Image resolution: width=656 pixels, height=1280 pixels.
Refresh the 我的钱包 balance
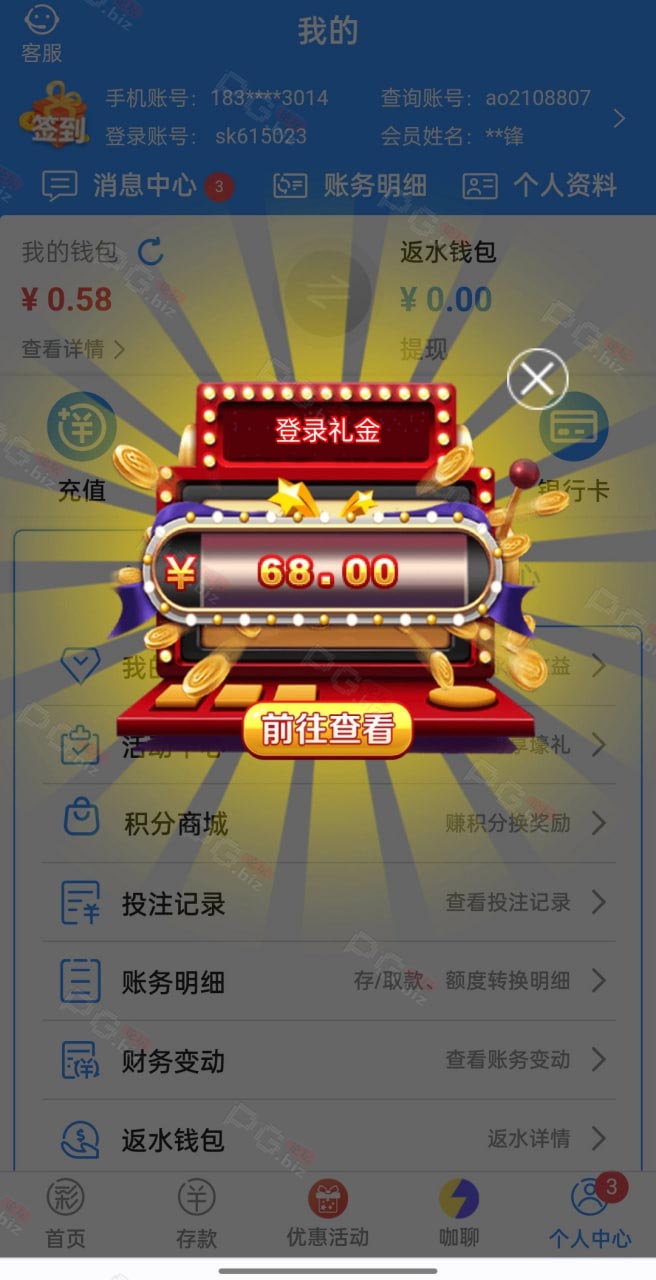(x=150, y=252)
